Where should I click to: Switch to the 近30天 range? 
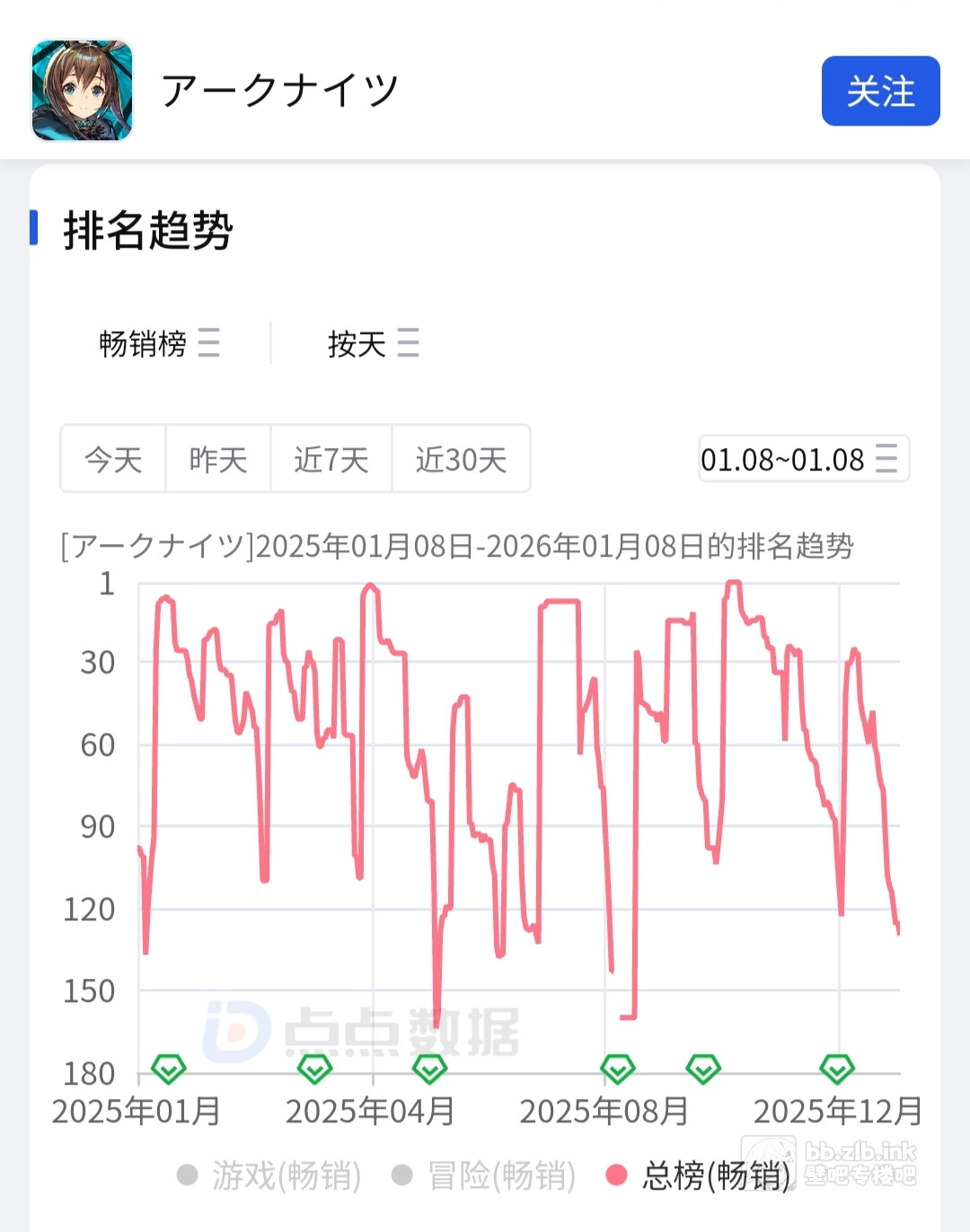461,459
